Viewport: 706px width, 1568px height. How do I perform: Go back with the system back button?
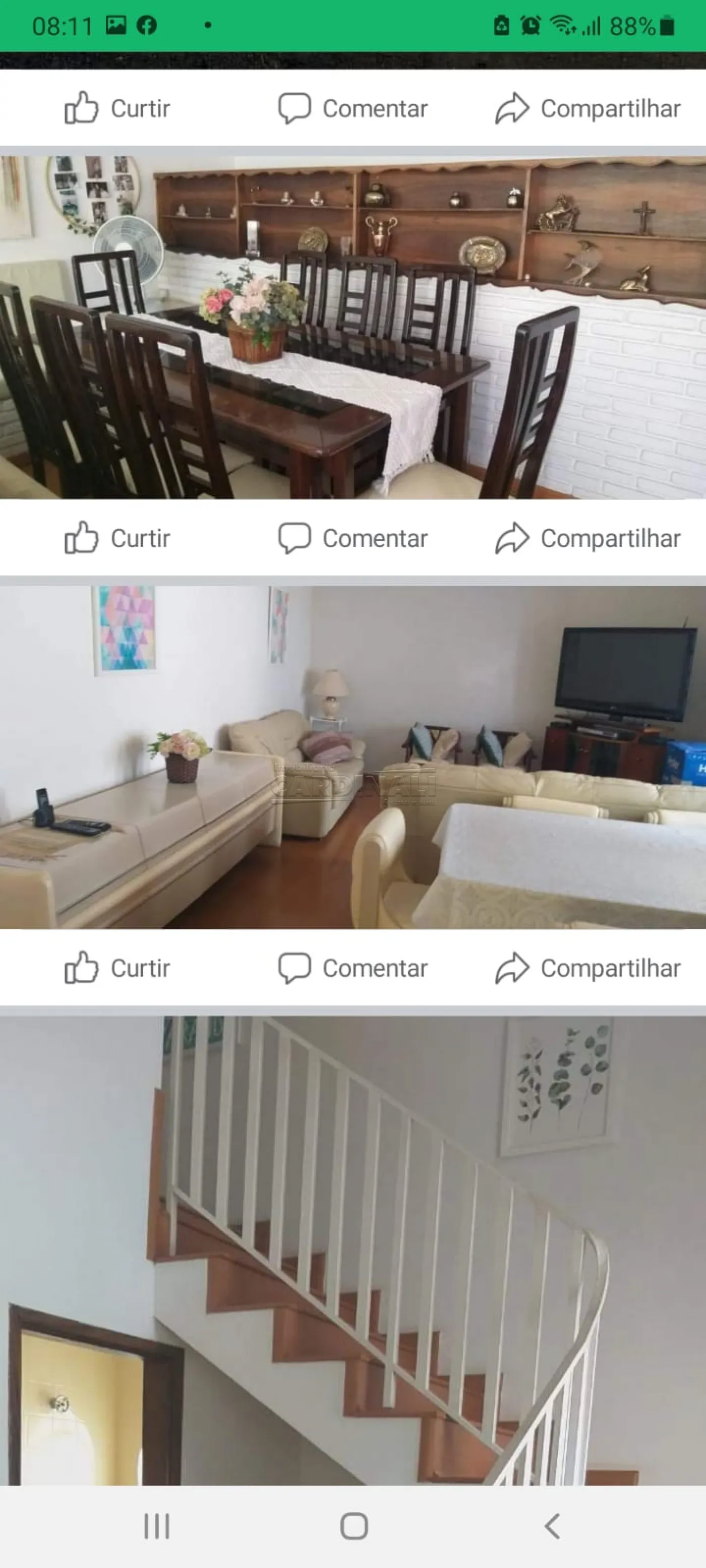coord(552,1526)
